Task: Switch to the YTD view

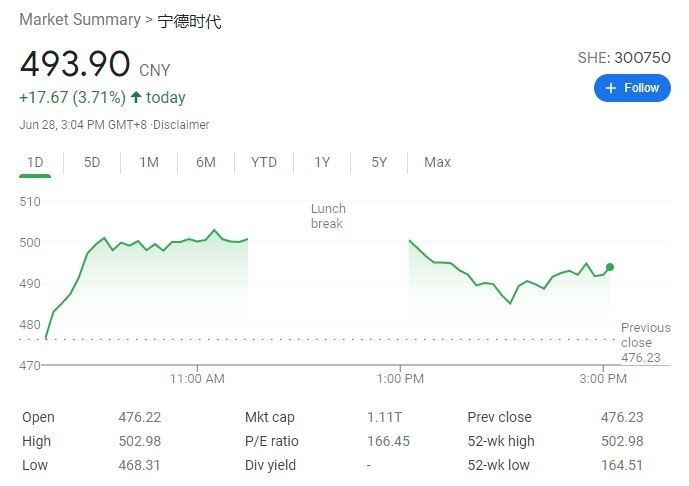Action: (x=264, y=162)
